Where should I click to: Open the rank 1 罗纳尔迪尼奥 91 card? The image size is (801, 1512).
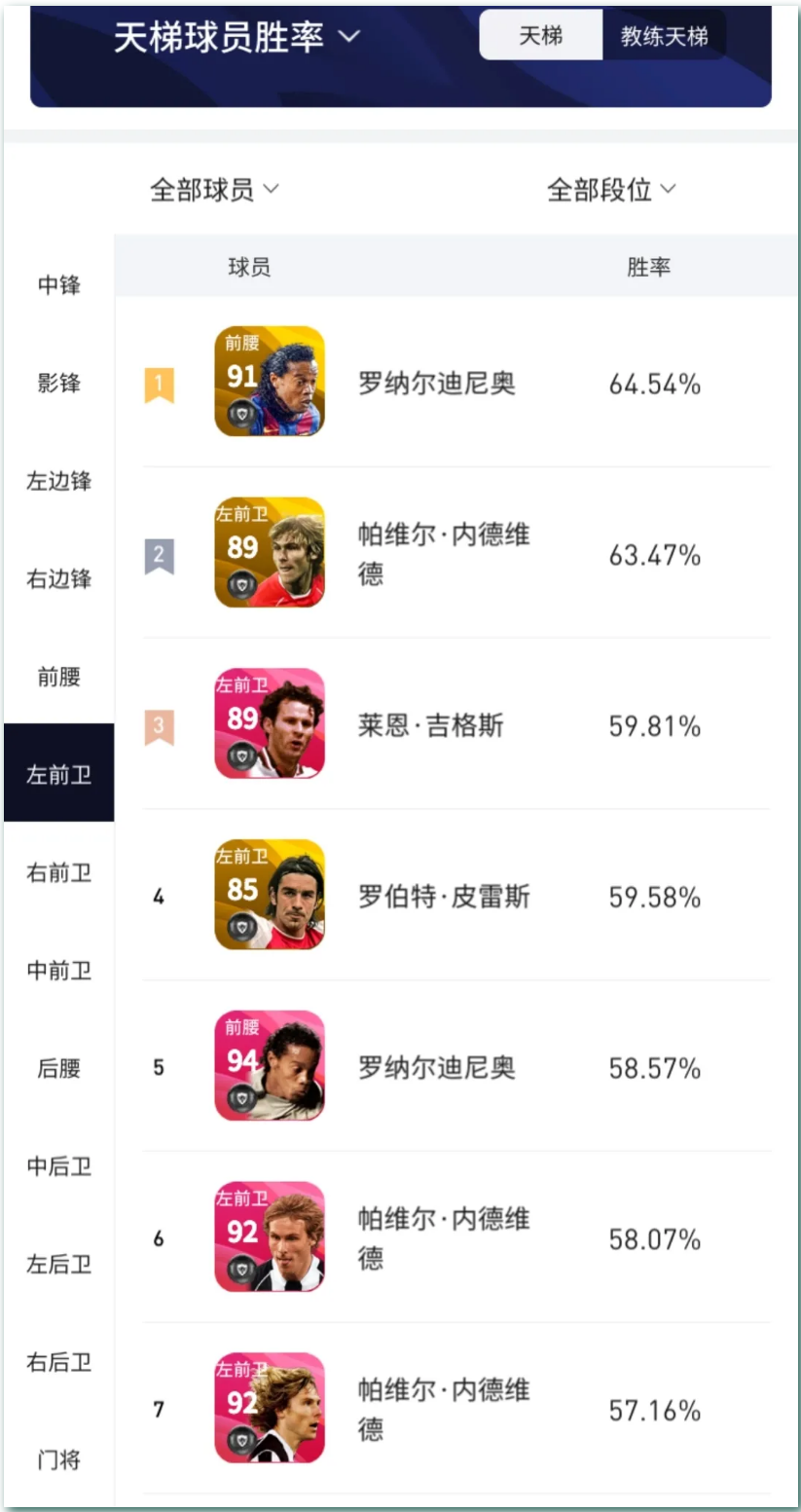pyautogui.click(x=270, y=381)
